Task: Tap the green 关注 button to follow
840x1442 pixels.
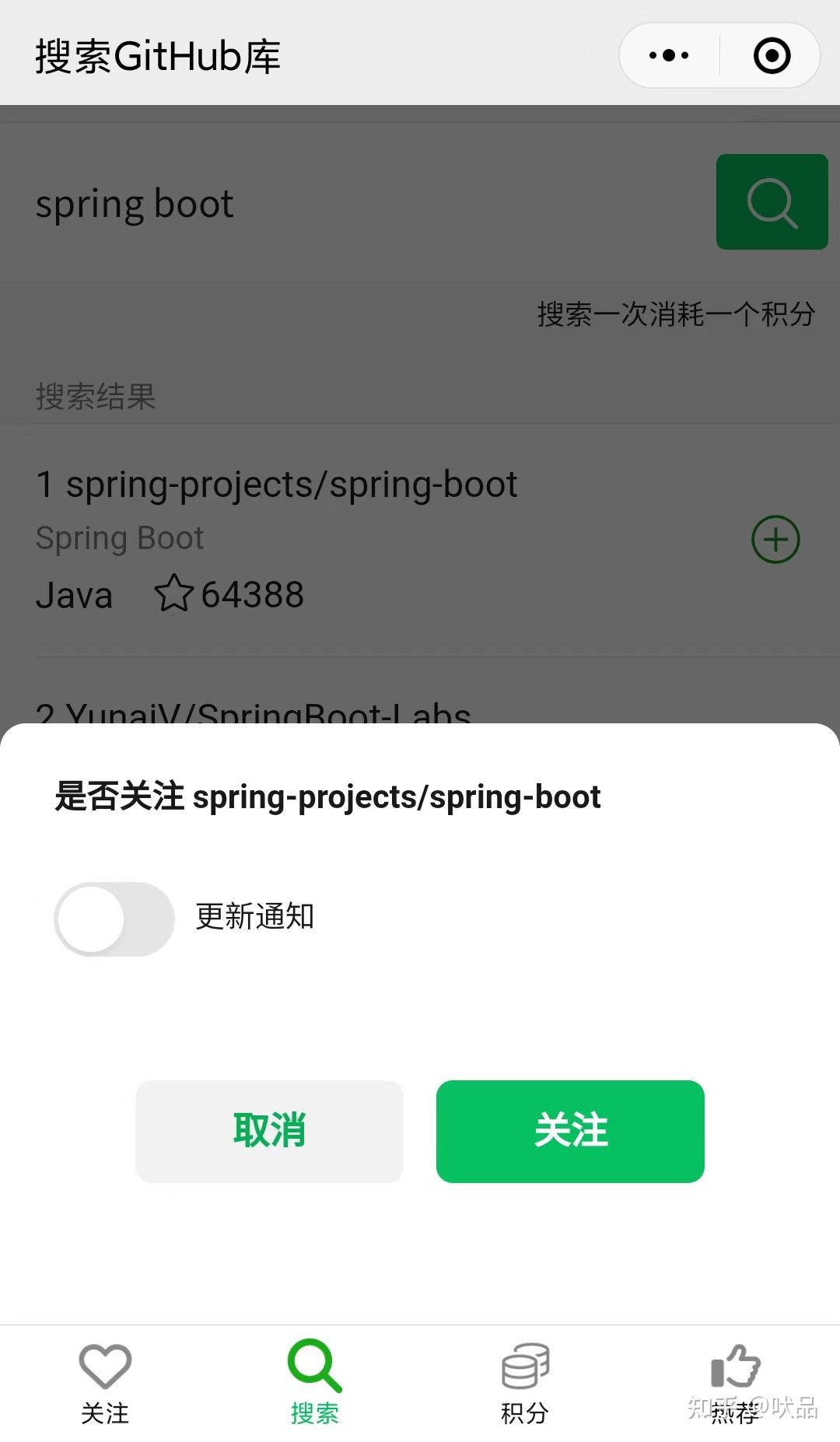Action: [x=570, y=1132]
